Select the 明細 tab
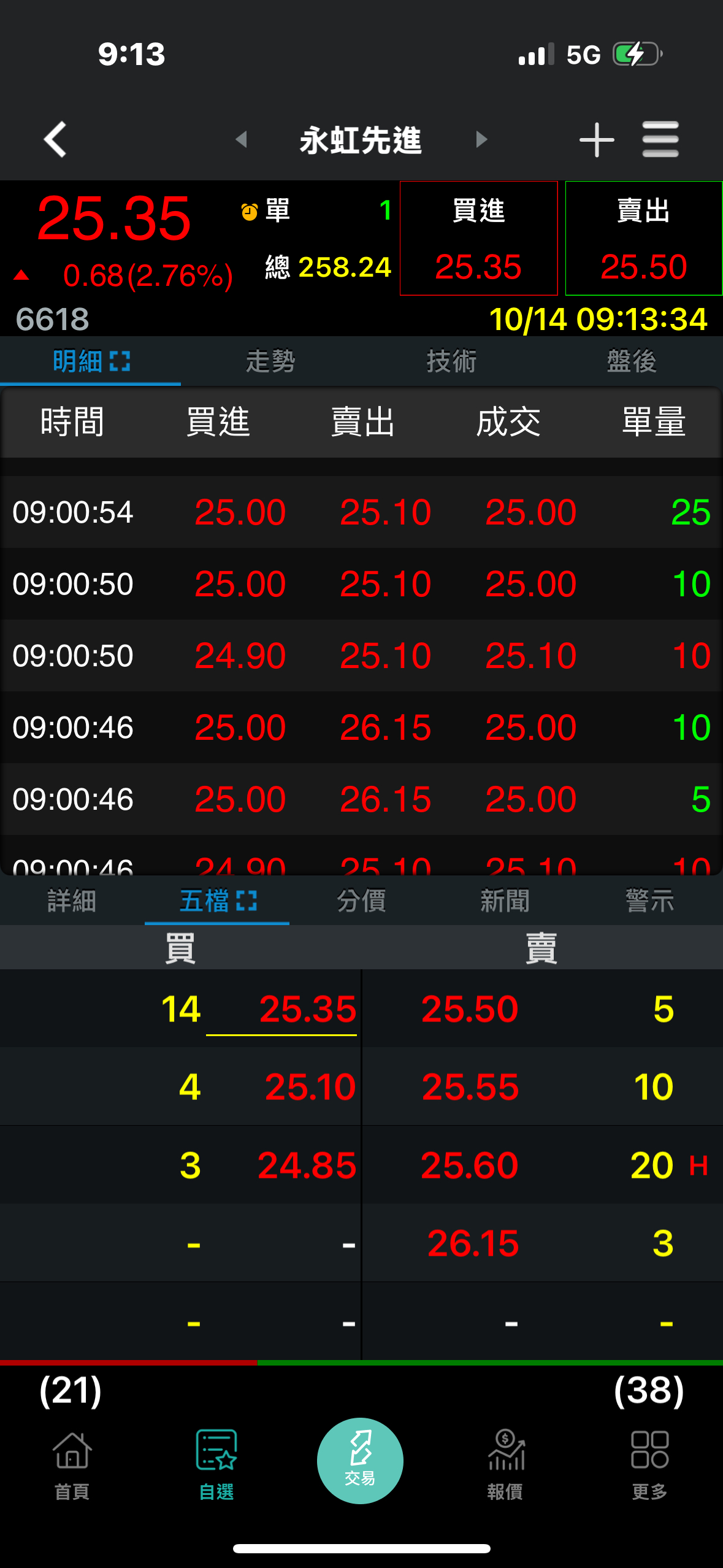 tap(91, 361)
